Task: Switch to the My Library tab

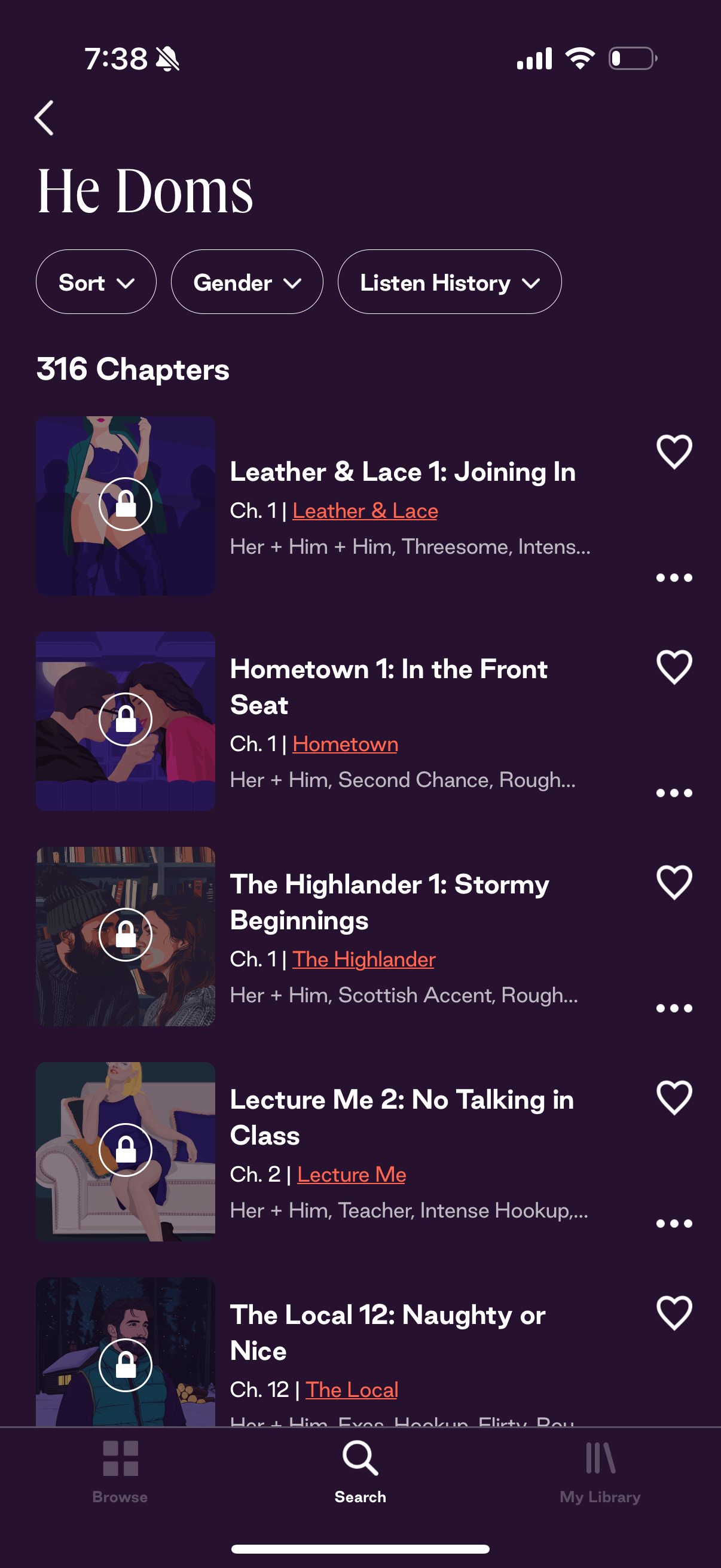Action: [600, 1471]
